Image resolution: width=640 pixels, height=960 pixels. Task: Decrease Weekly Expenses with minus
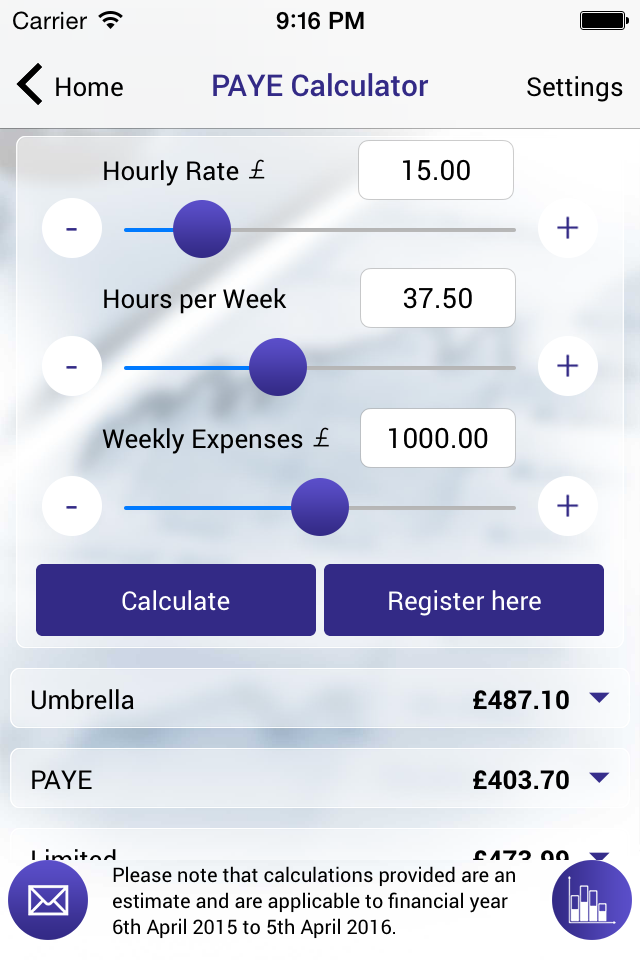(72, 506)
